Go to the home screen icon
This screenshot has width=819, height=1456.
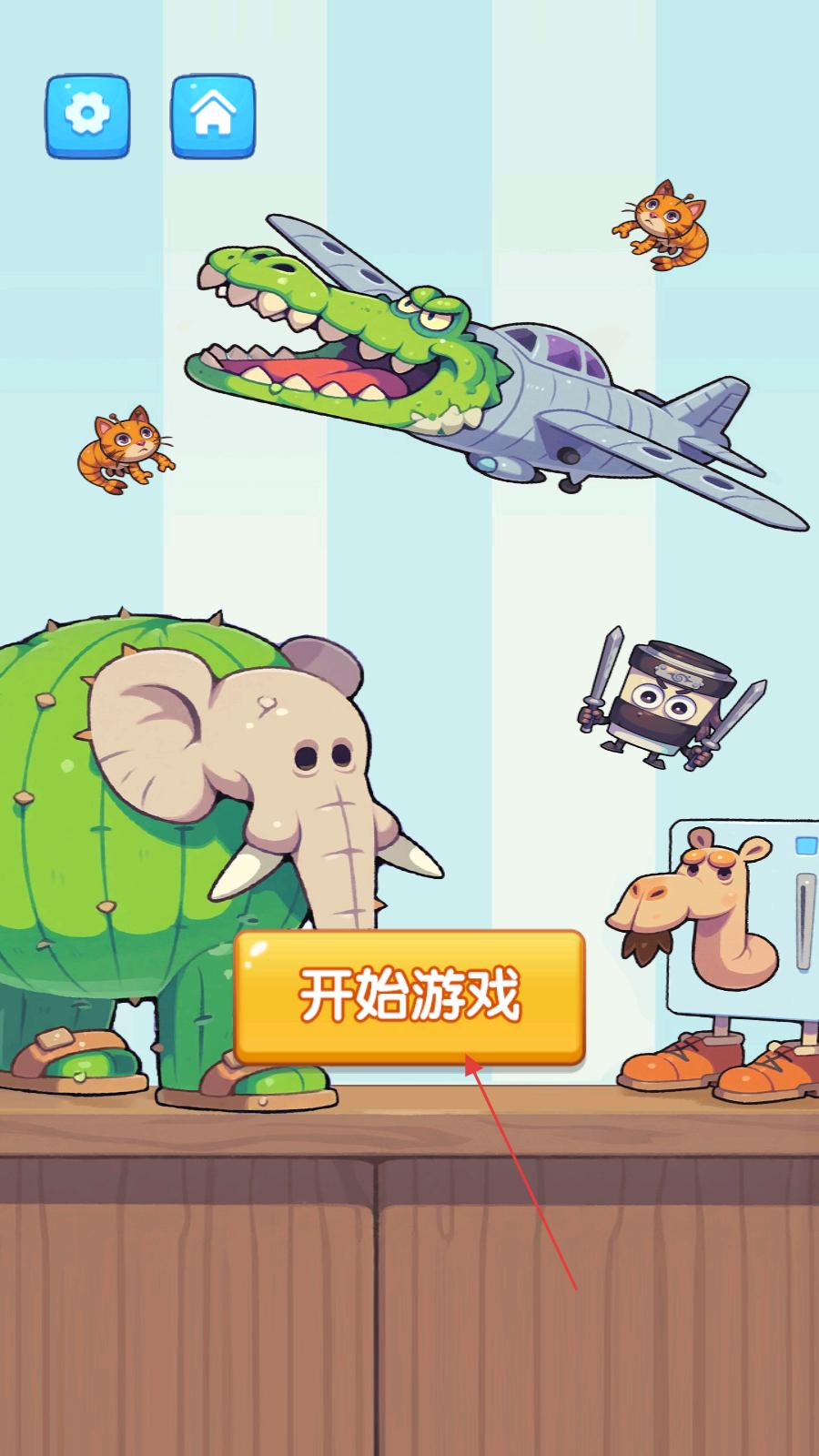[213, 116]
